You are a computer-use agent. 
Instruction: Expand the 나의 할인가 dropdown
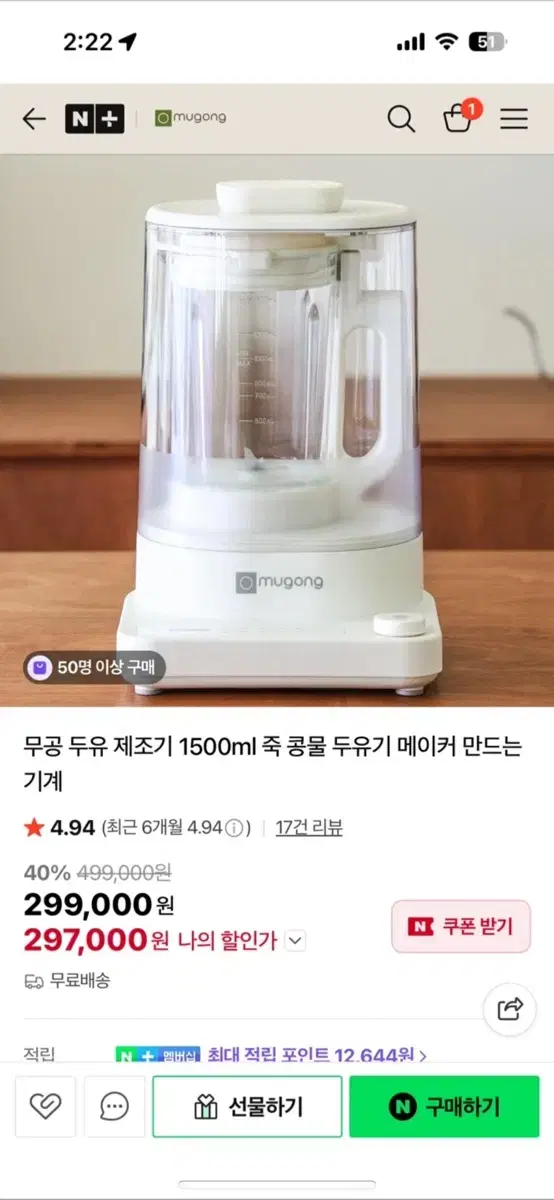coord(295,940)
